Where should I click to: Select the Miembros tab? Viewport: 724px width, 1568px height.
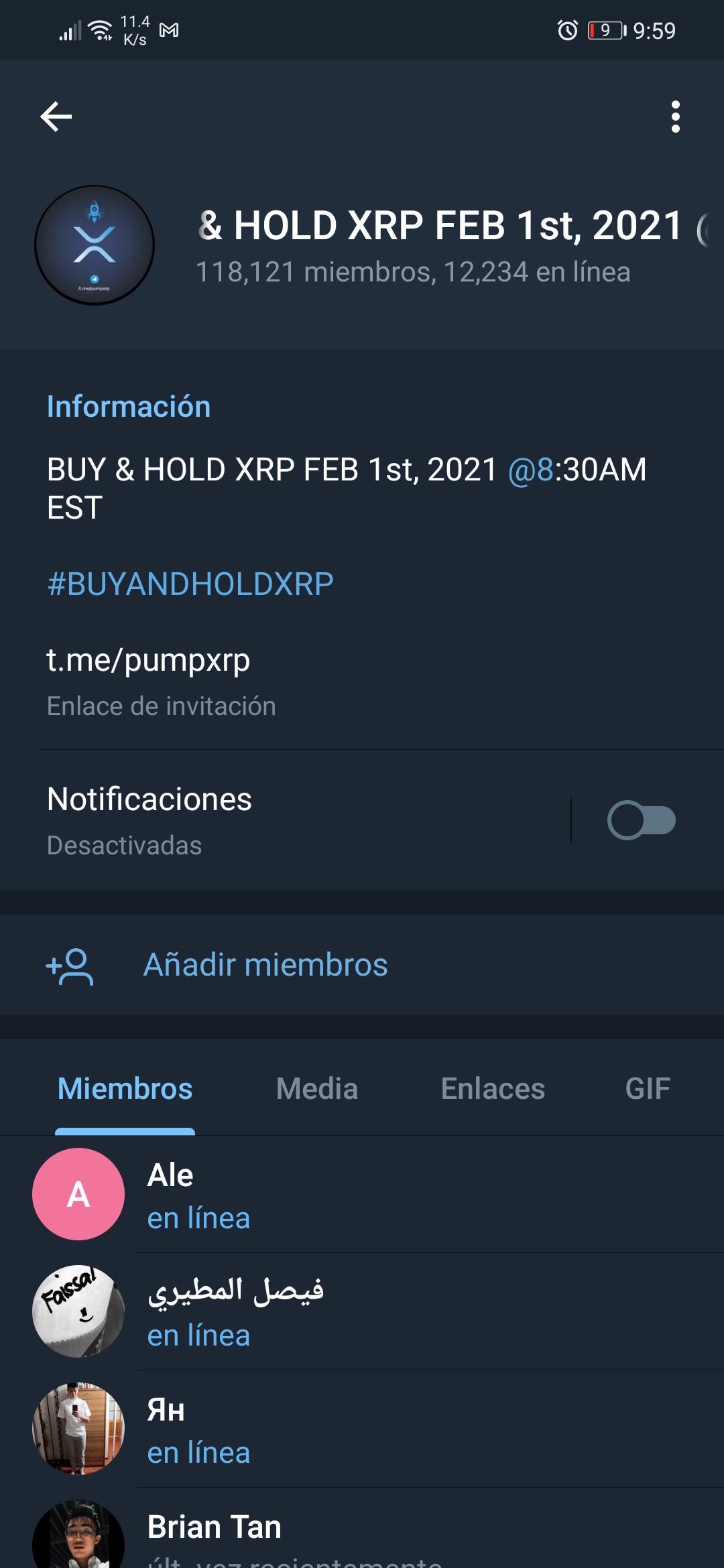click(x=125, y=1089)
